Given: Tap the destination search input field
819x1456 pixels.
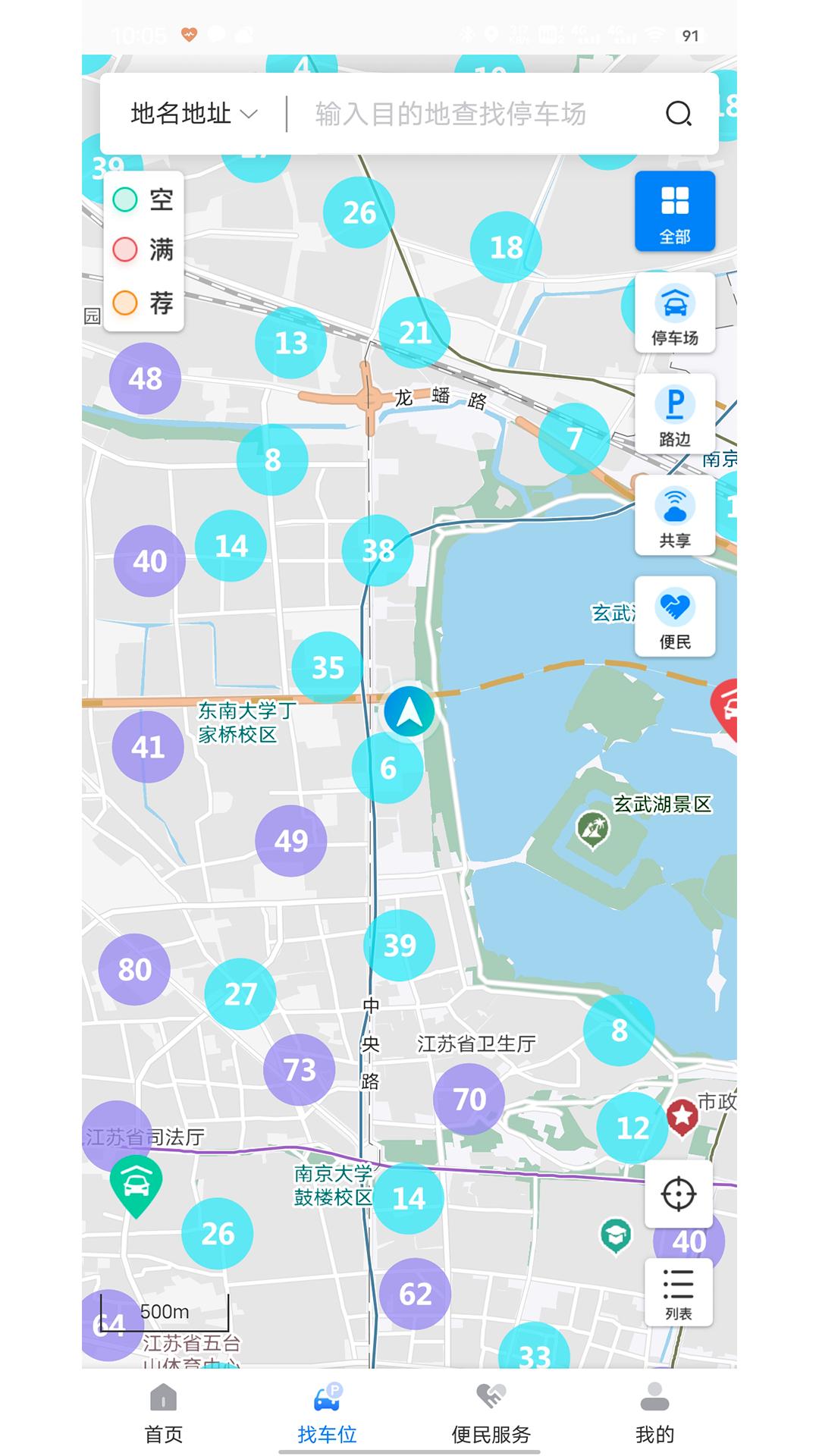Looking at the screenshot, I should tap(447, 114).
